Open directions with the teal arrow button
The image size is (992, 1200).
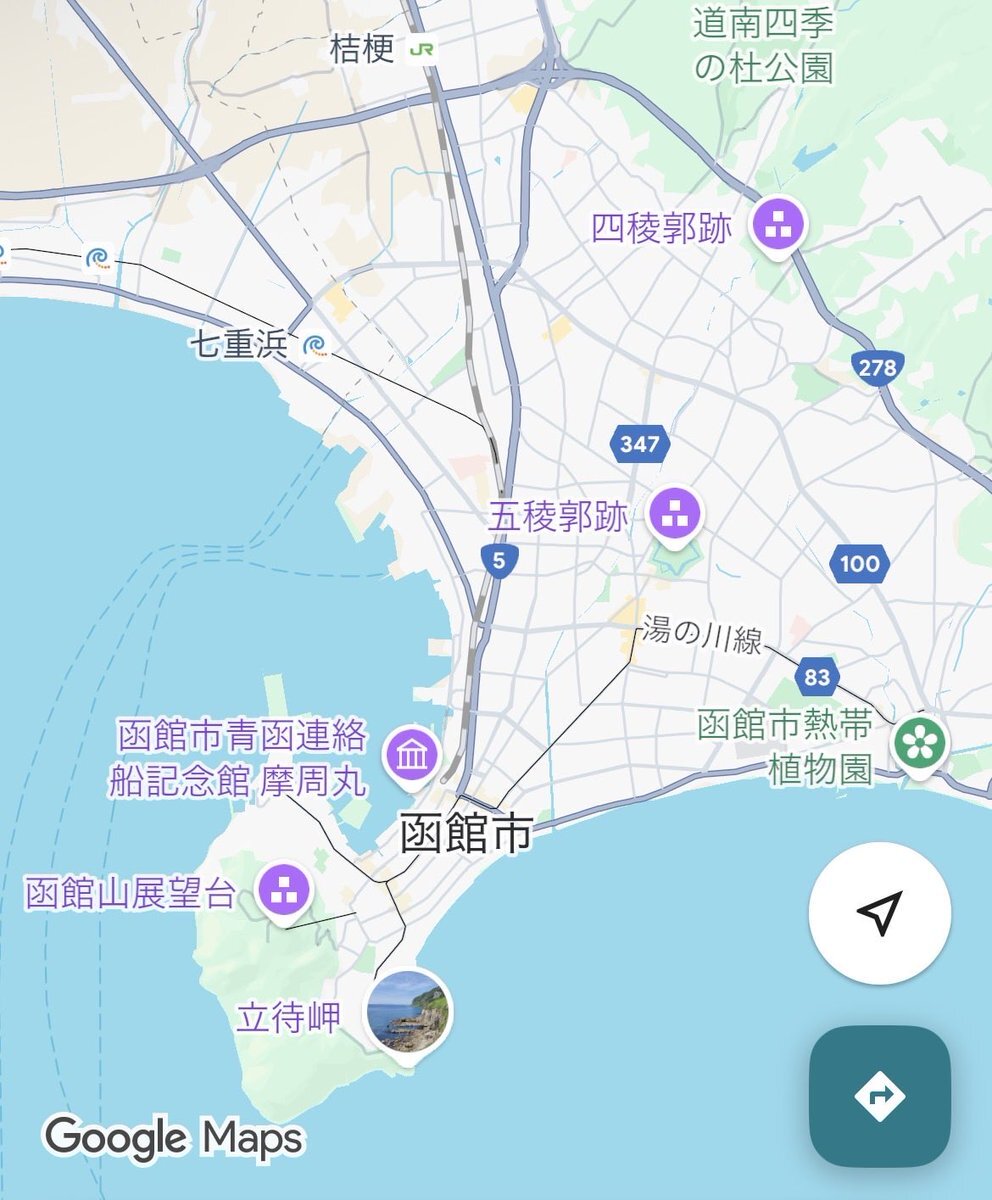(x=879, y=1096)
